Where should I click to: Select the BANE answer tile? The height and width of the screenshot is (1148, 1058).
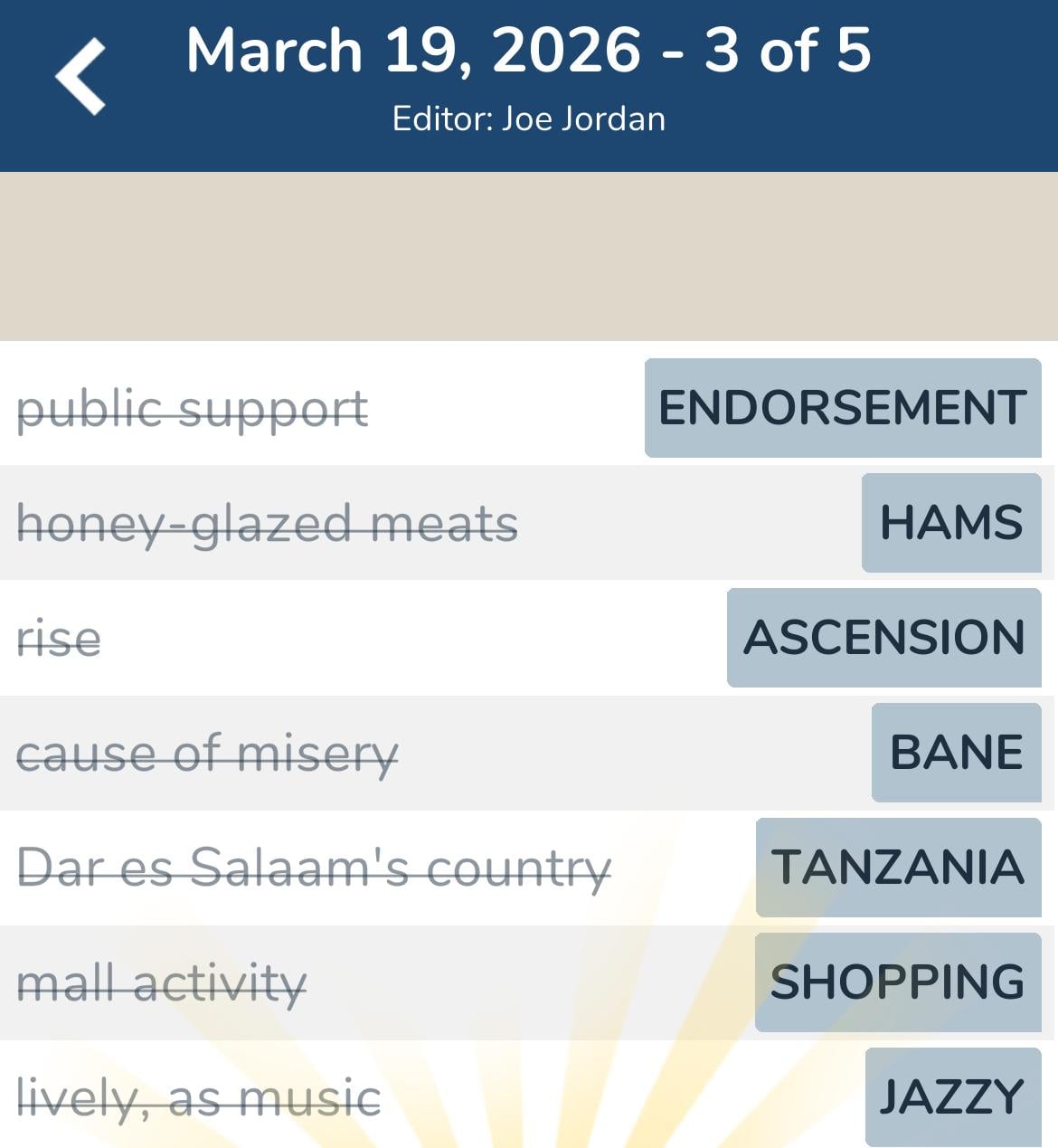pos(956,752)
